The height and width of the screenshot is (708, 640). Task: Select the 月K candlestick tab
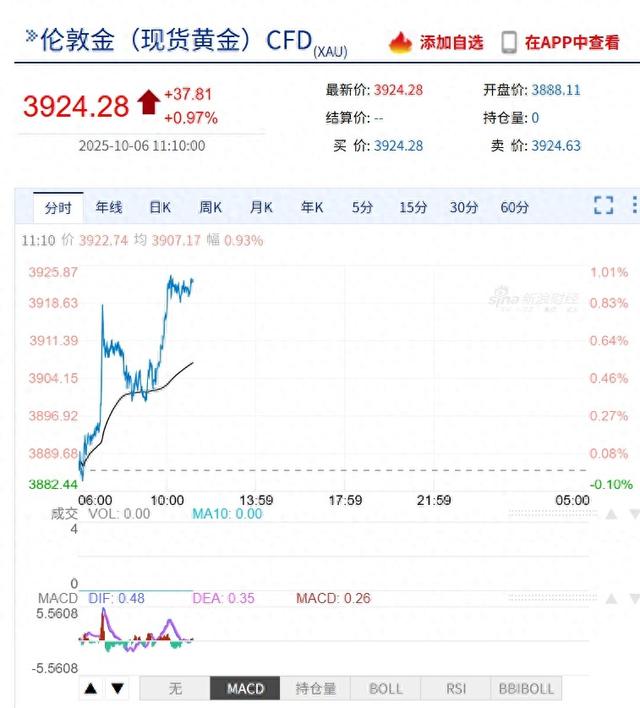point(261,207)
